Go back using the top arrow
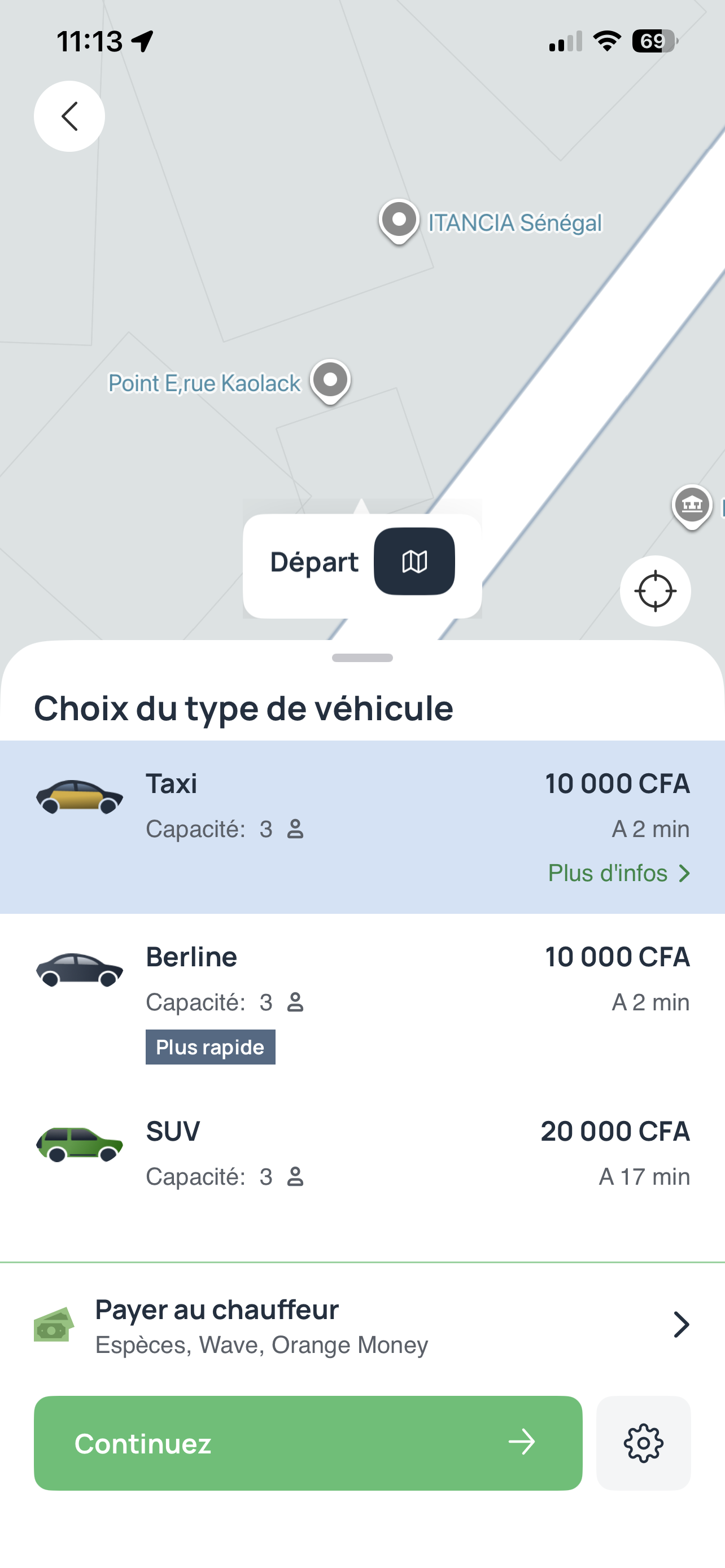The width and height of the screenshot is (725, 1568). tap(69, 116)
